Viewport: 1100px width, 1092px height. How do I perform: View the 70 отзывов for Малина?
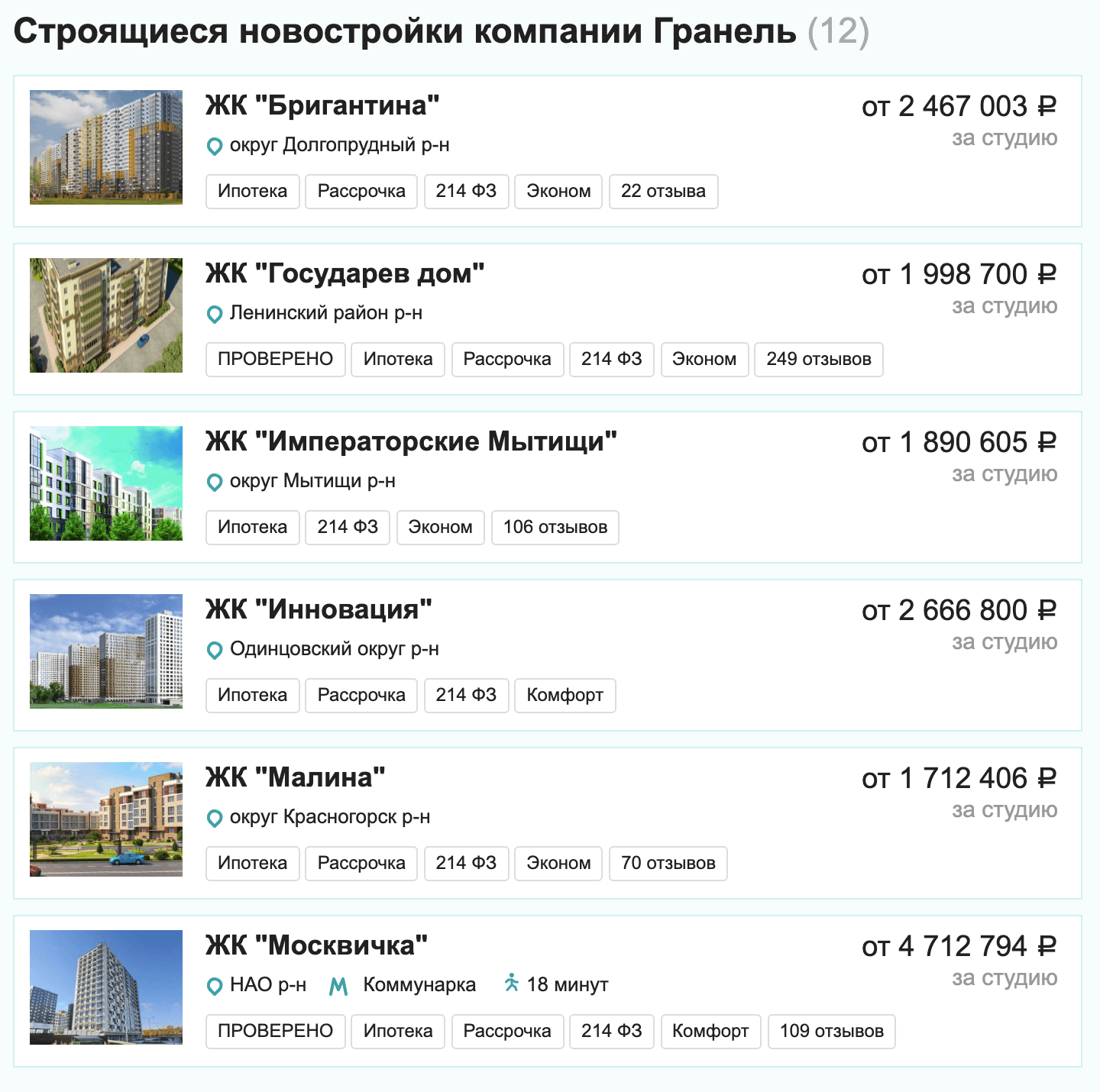point(668,863)
